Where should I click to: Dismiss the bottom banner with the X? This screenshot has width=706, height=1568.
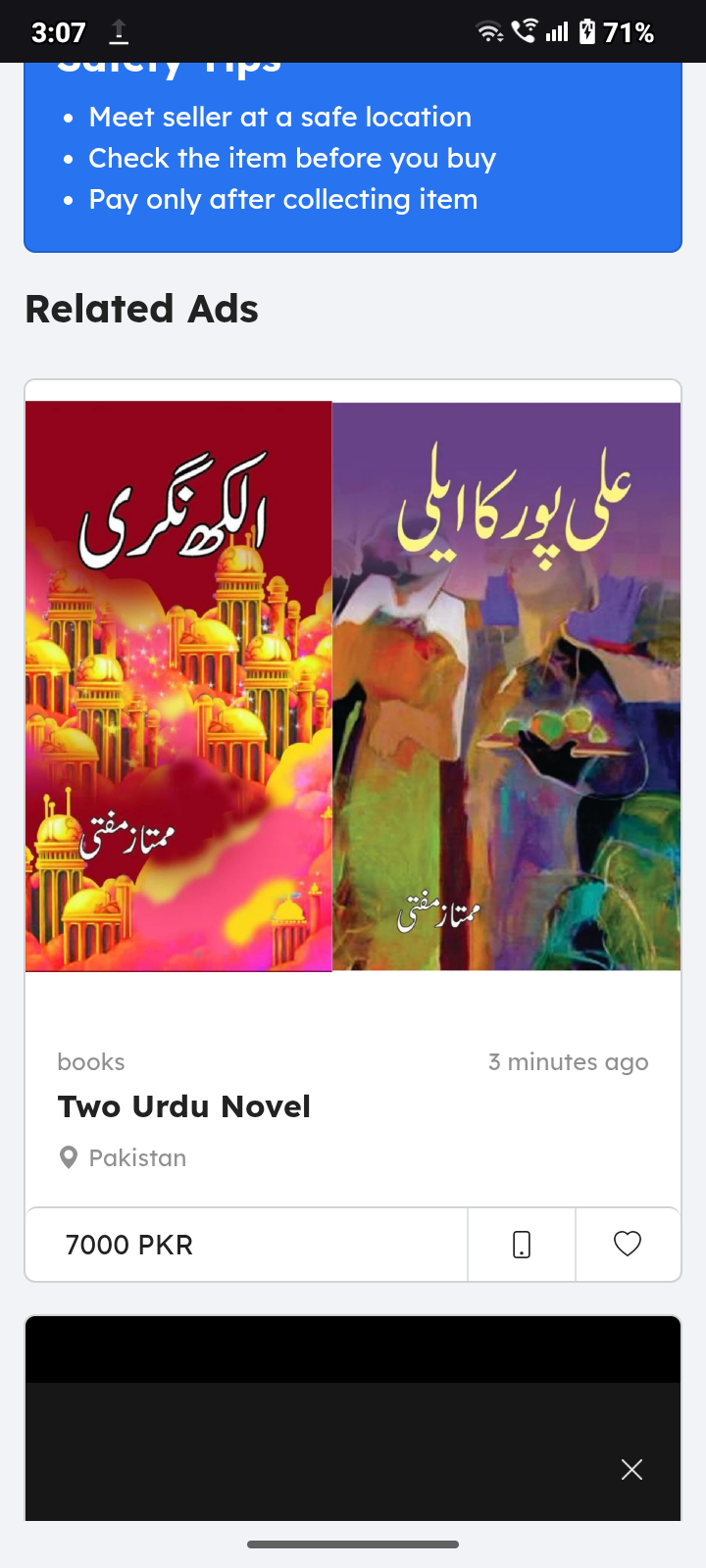(631, 1469)
